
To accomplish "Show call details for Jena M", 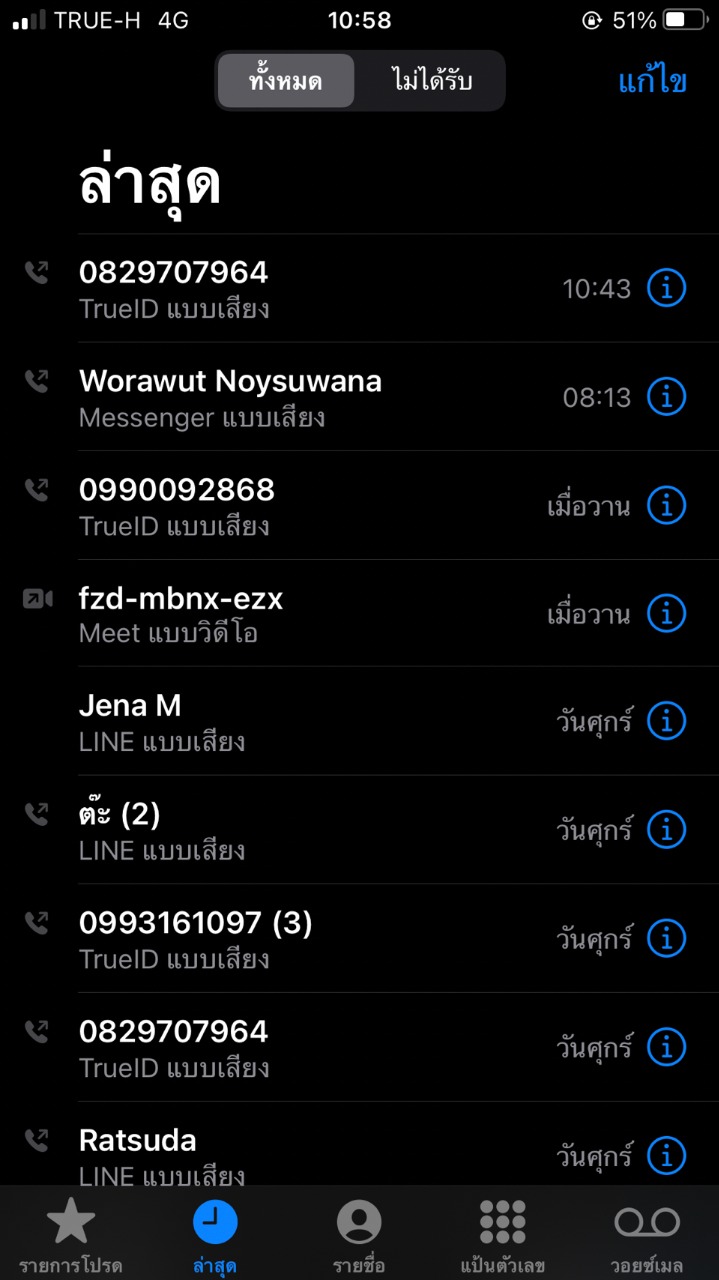I will [x=666, y=722].
